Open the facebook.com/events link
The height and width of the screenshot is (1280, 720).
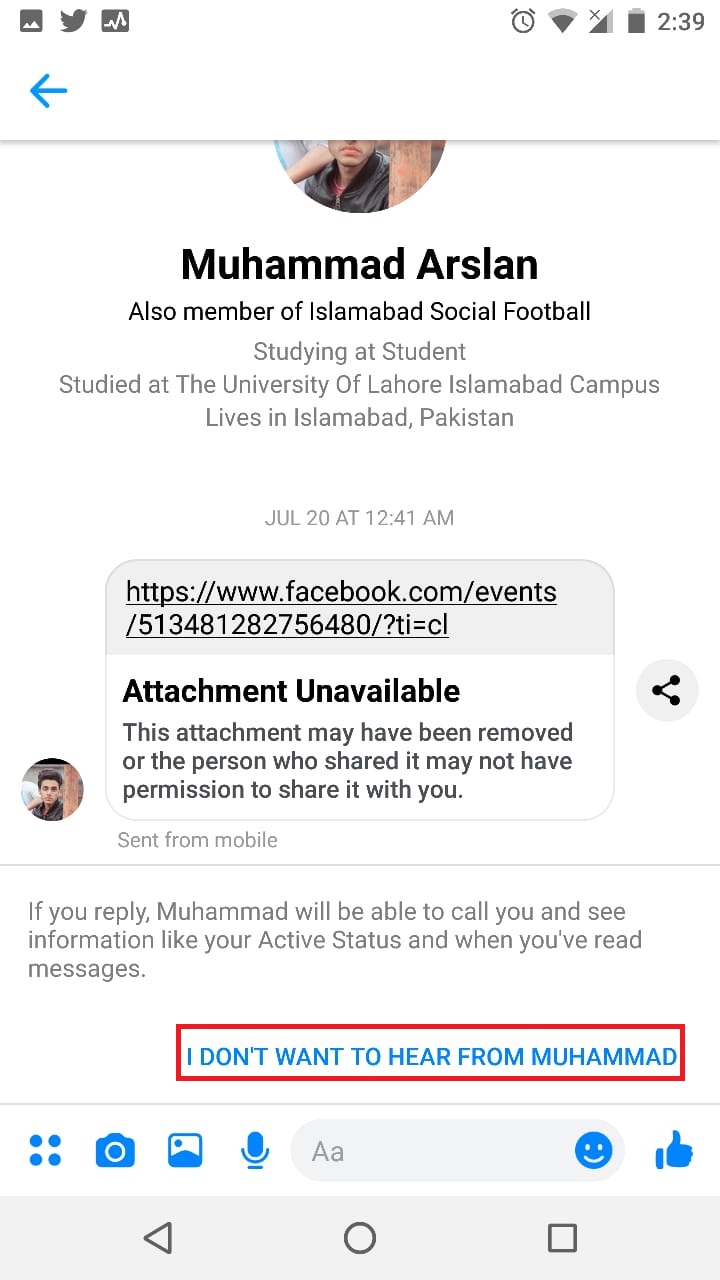point(341,607)
